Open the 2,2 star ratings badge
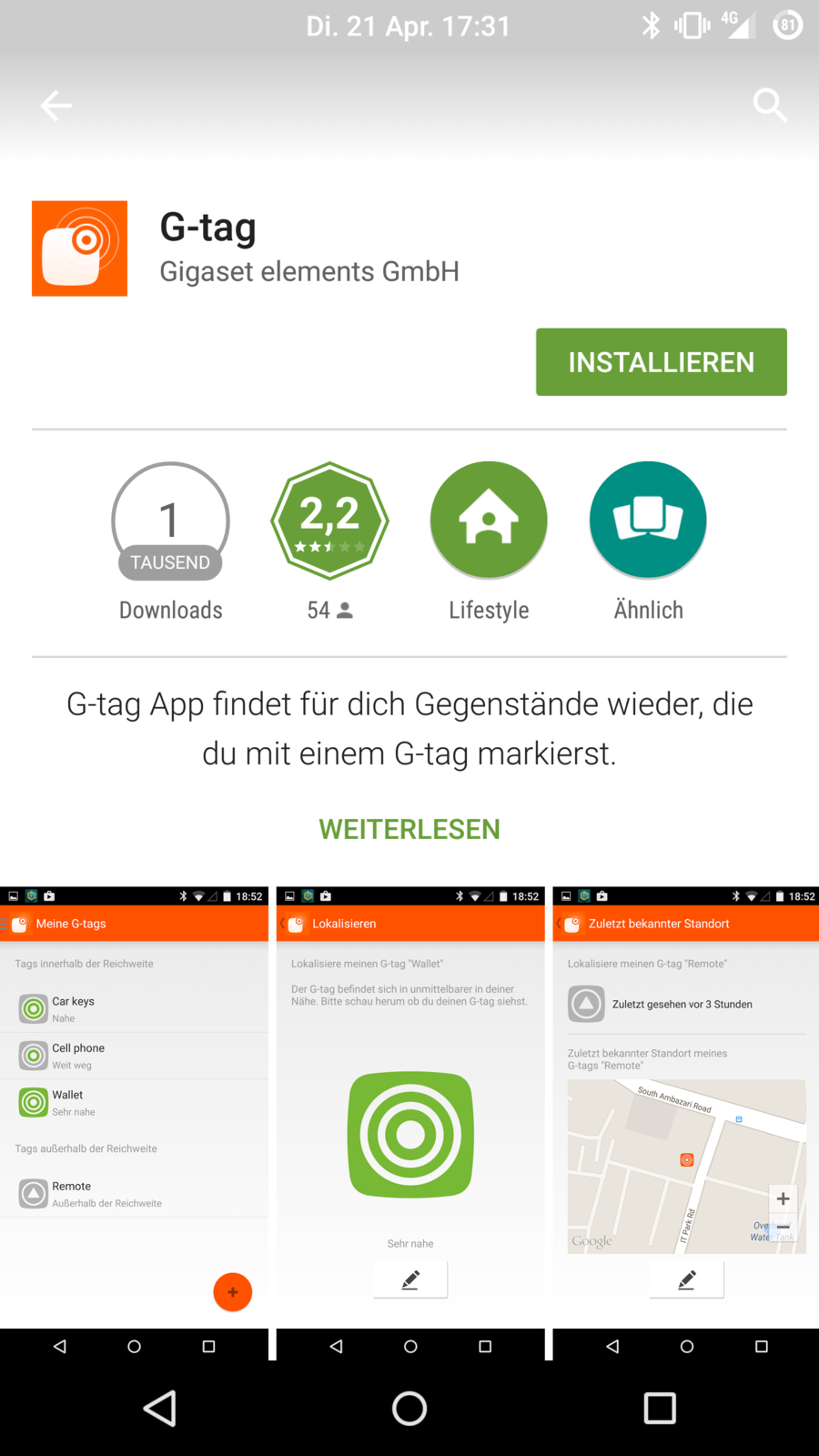819x1456 pixels. pos(329,521)
